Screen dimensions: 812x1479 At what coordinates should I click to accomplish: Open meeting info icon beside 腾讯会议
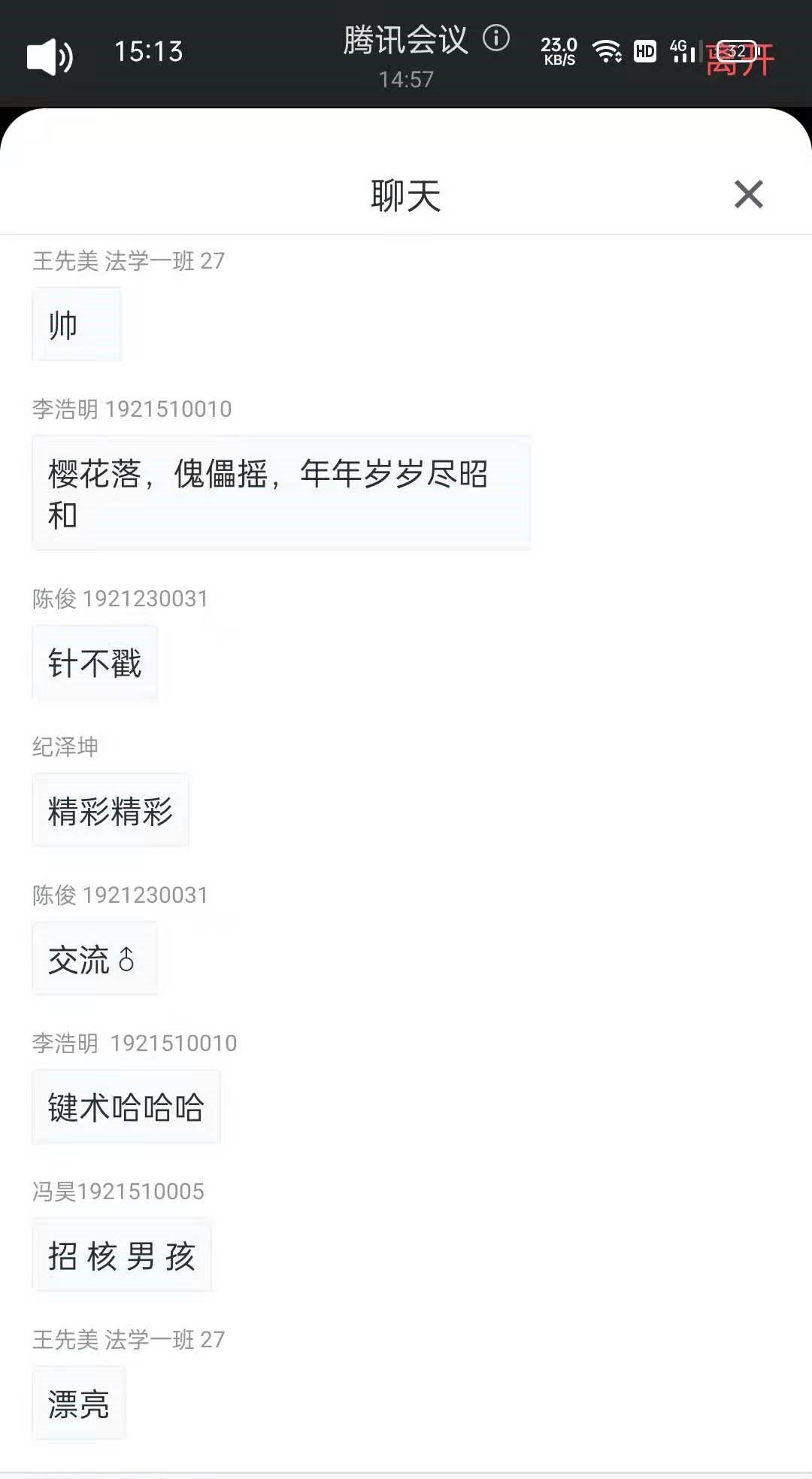496,38
